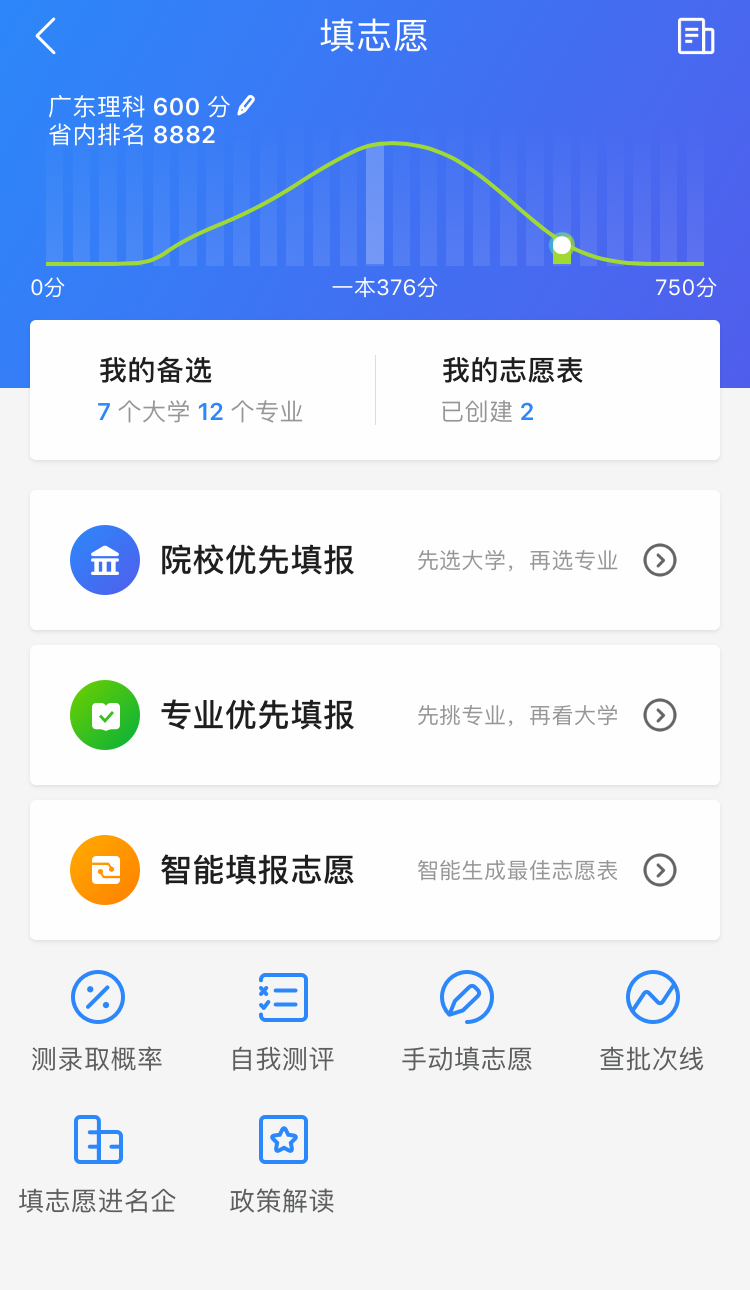The image size is (750, 1290).
Task: Tap the document icon in the top right corner
Action: pos(696,36)
